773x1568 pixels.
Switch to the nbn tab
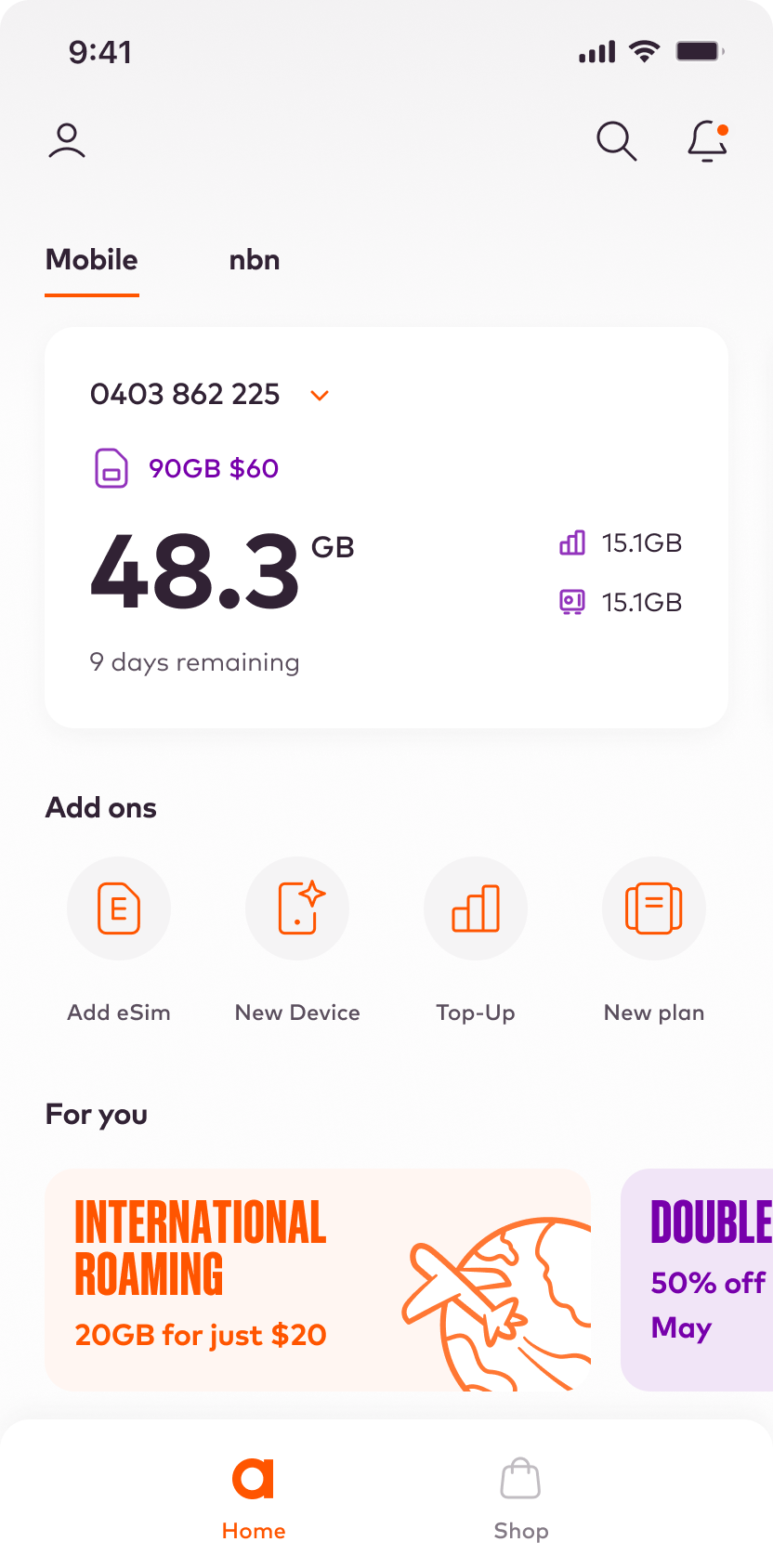(254, 260)
